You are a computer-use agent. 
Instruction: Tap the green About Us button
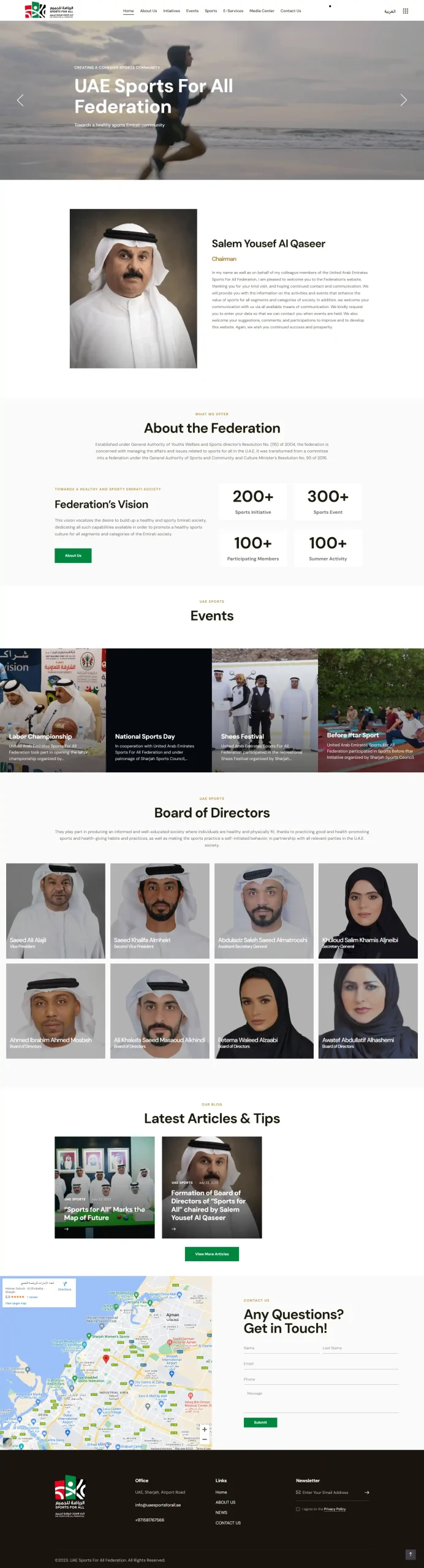[x=73, y=556]
